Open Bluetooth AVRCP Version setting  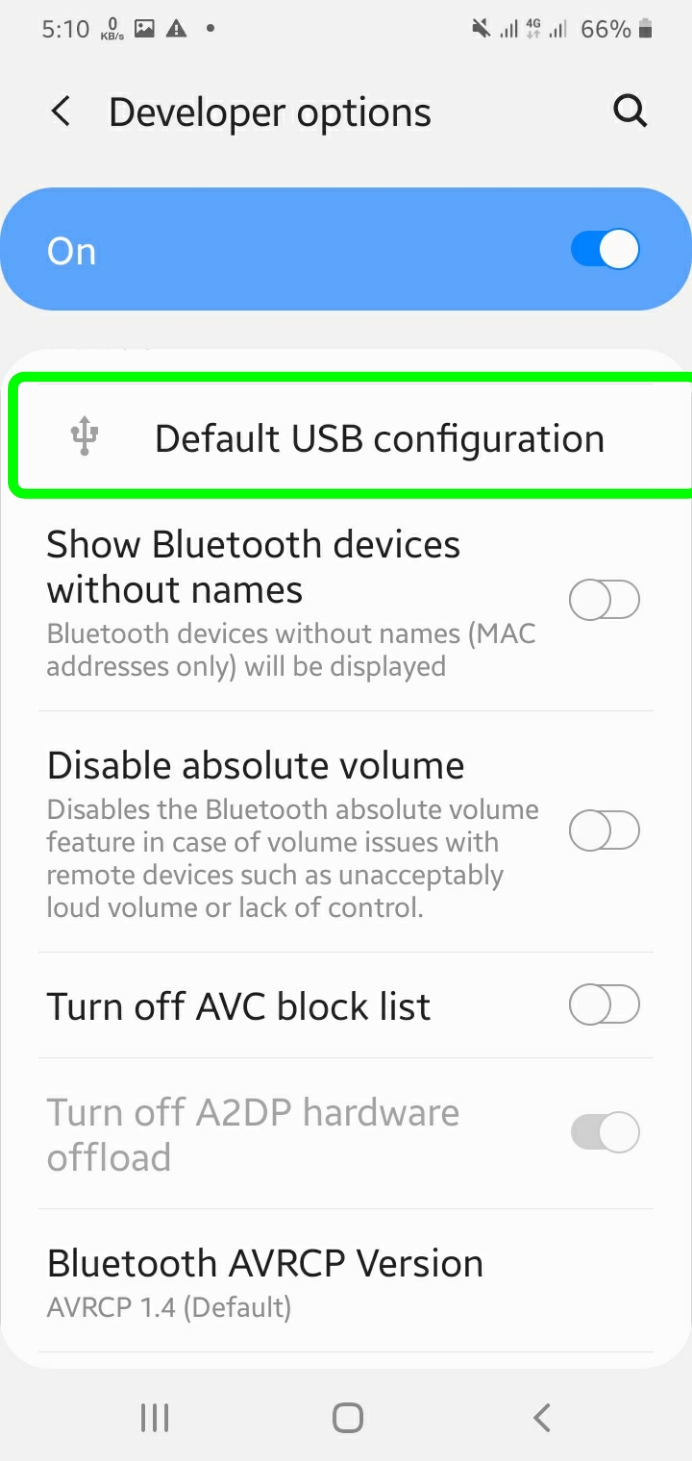tap(265, 1282)
